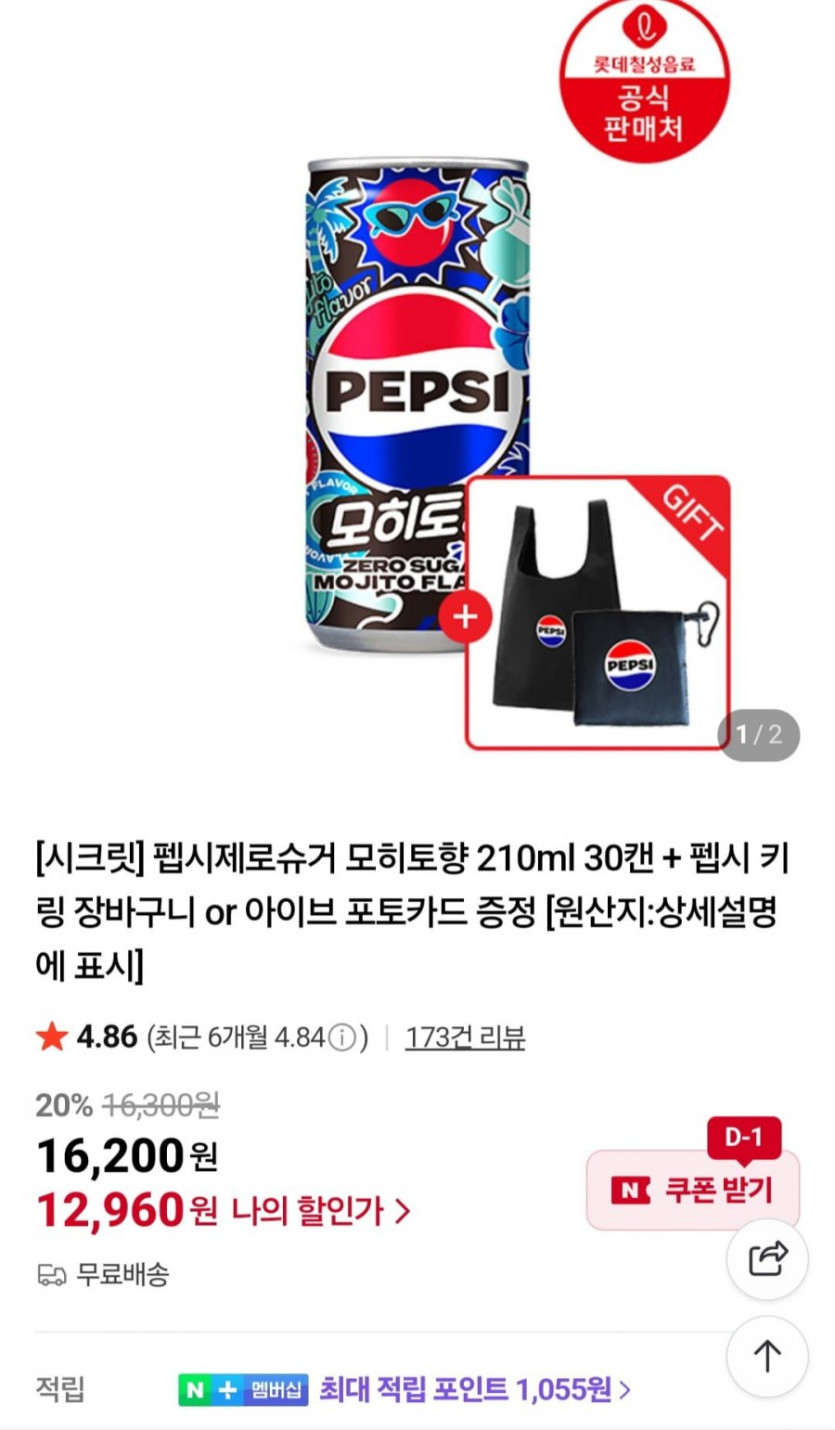Open 최대 적립 포인트 1,055원 details
Viewport: 835px width, 1430px height.
(475, 1389)
